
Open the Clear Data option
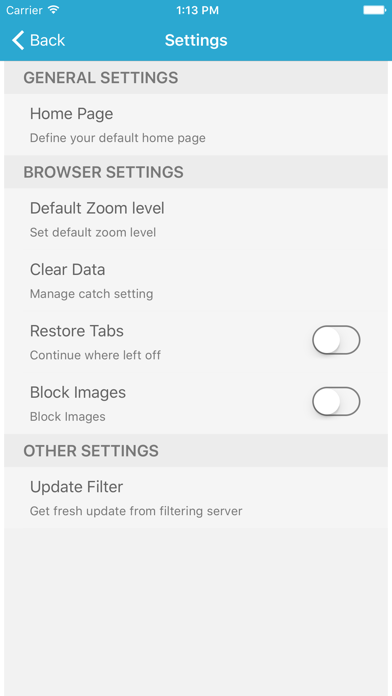pyautogui.click(x=196, y=280)
